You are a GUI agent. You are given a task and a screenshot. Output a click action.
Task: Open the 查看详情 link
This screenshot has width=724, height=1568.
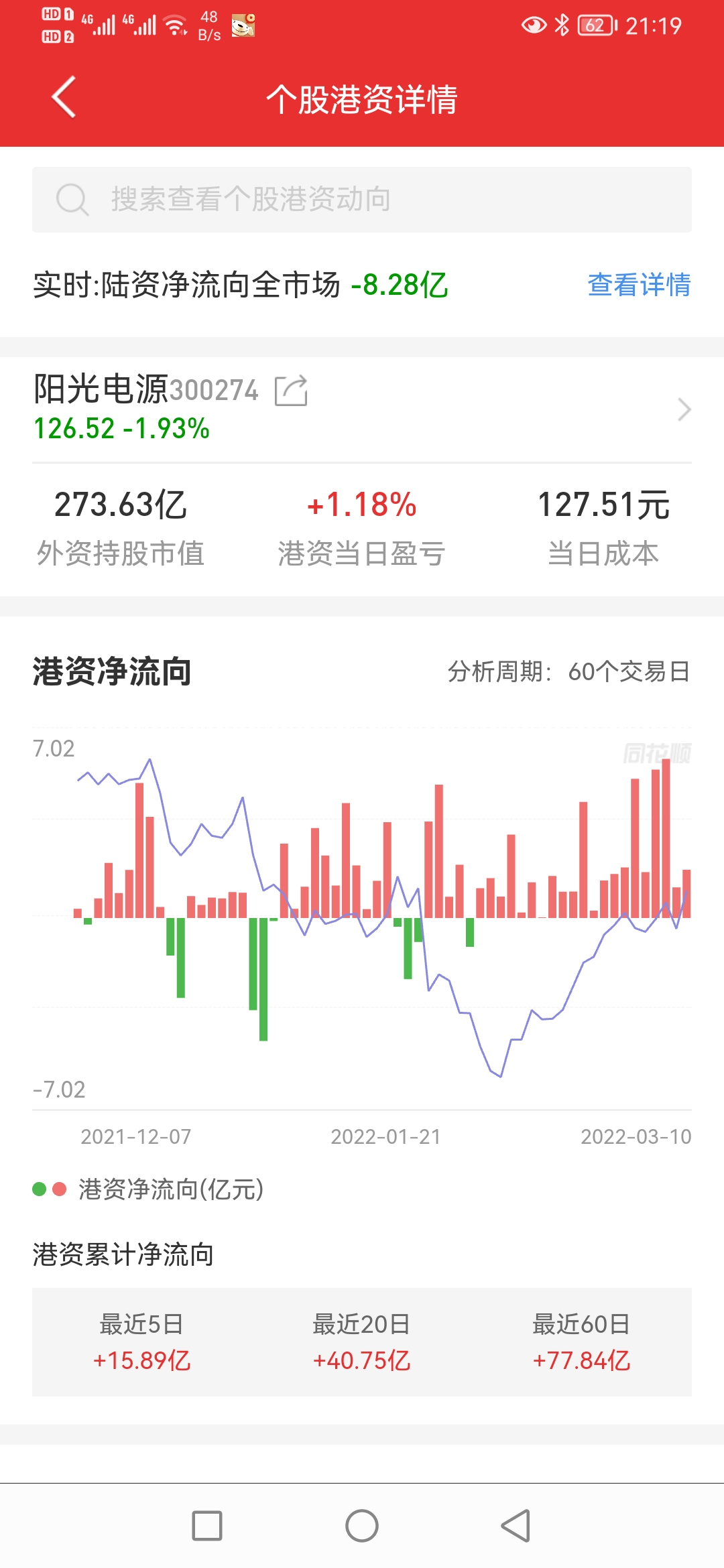(x=639, y=285)
